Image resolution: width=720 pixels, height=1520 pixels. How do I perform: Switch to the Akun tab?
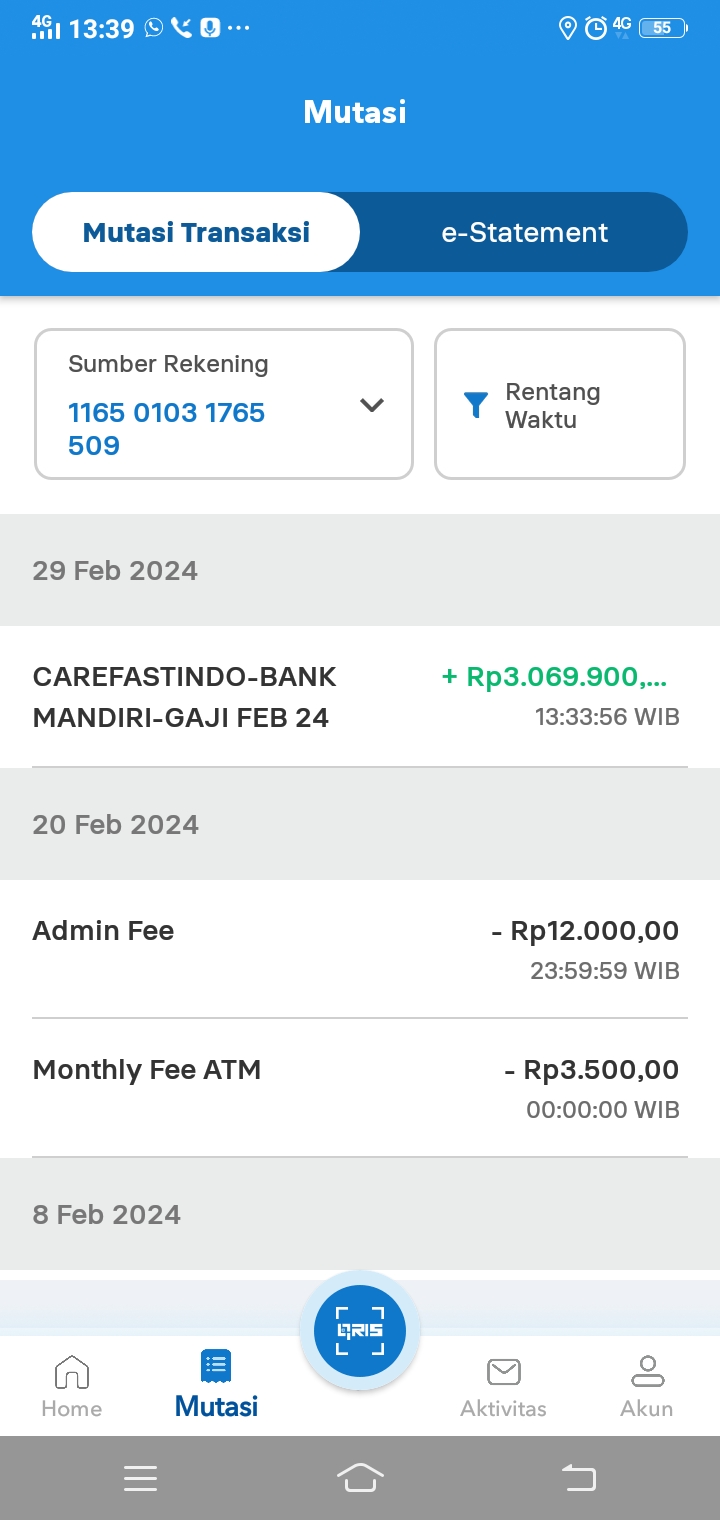647,1386
